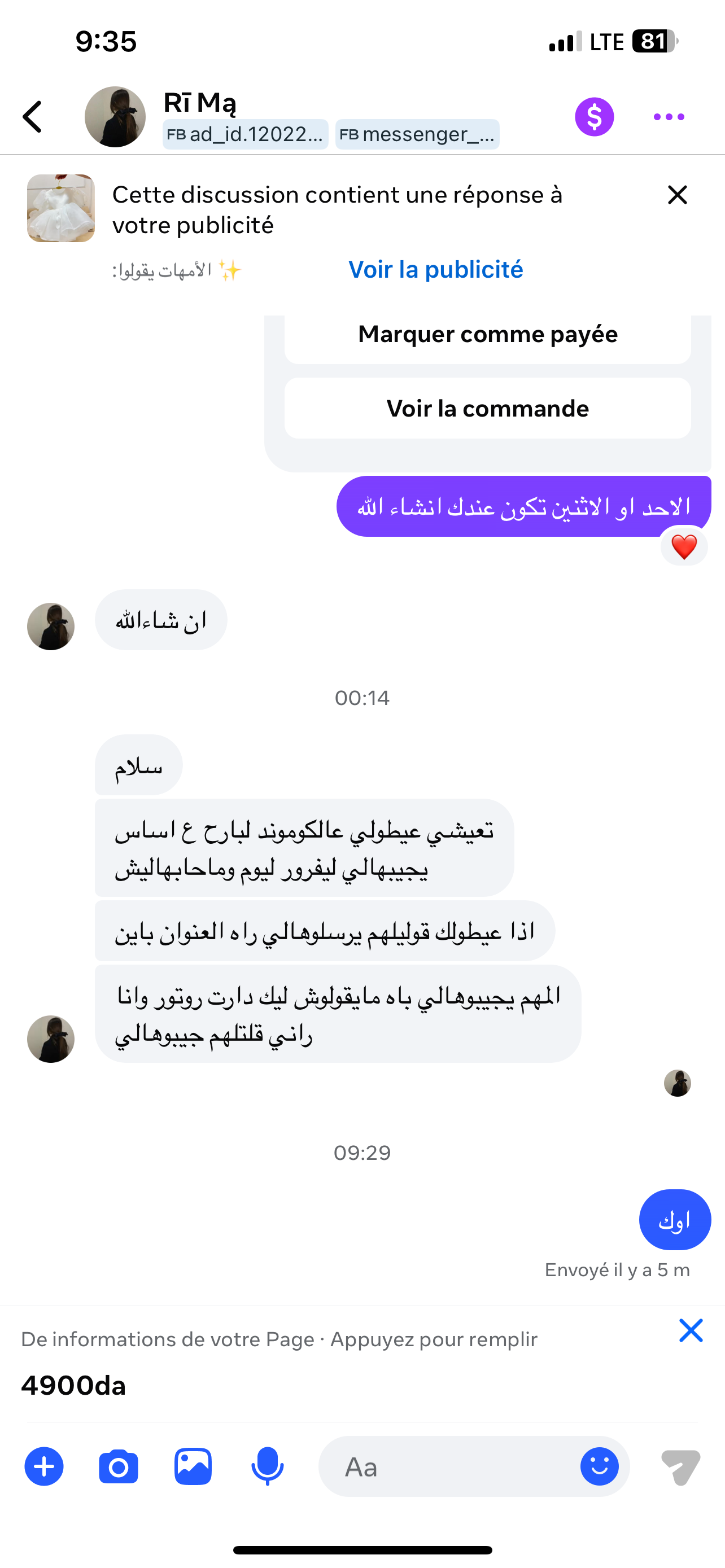This screenshot has height=1568, width=725.
Task: Open the Voir la publicité link
Action: 435,270
